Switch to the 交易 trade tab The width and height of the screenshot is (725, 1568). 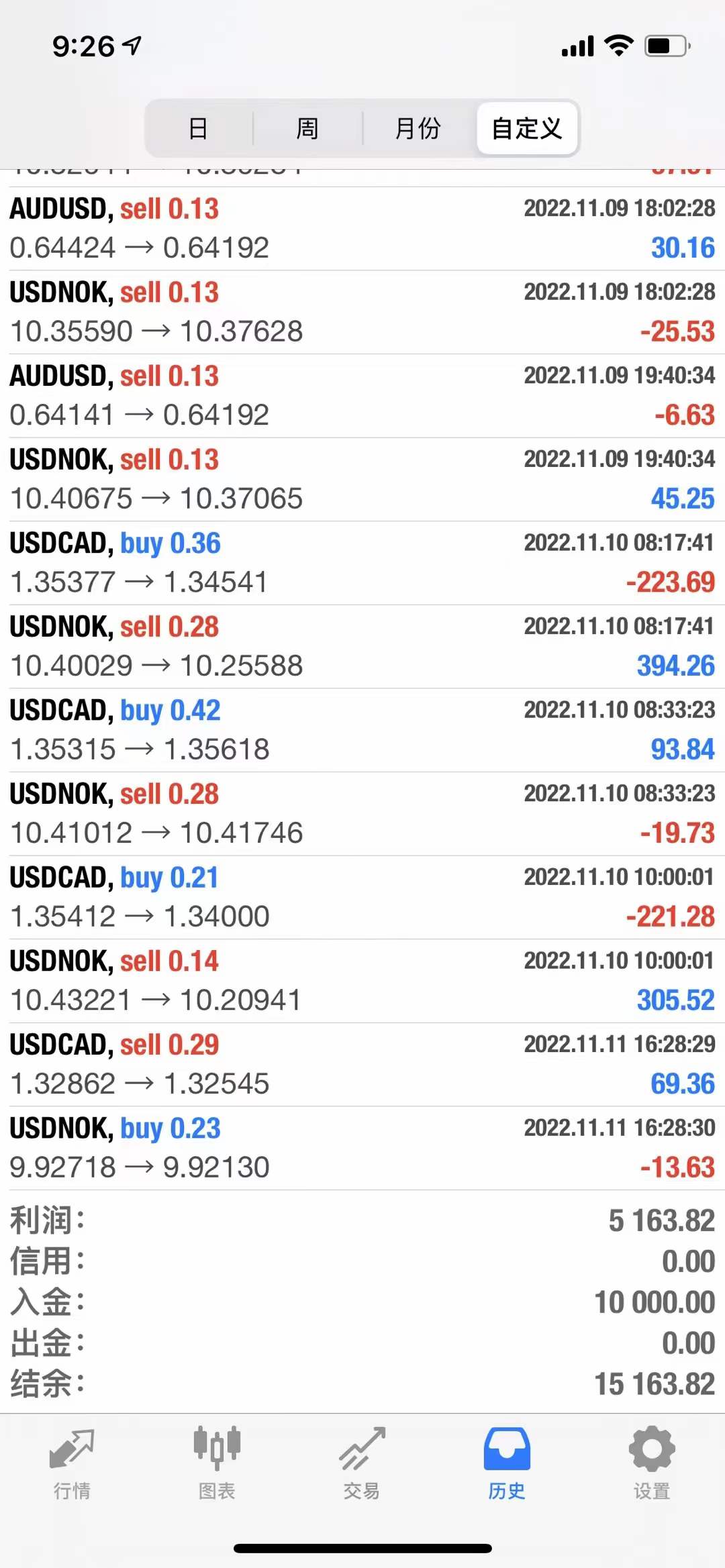click(x=362, y=1463)
